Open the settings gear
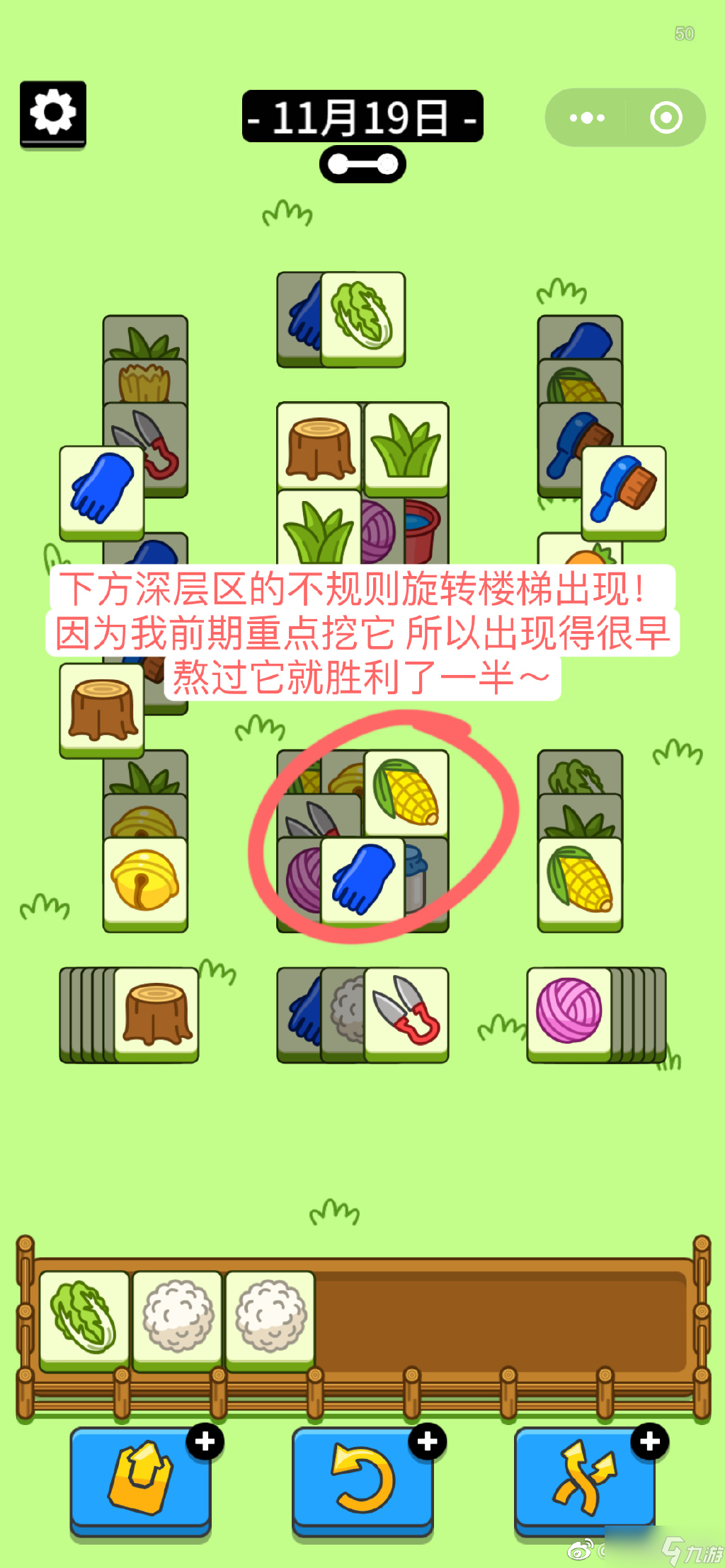The height and width of the screenshot is (1568, 725). (53, 113)
